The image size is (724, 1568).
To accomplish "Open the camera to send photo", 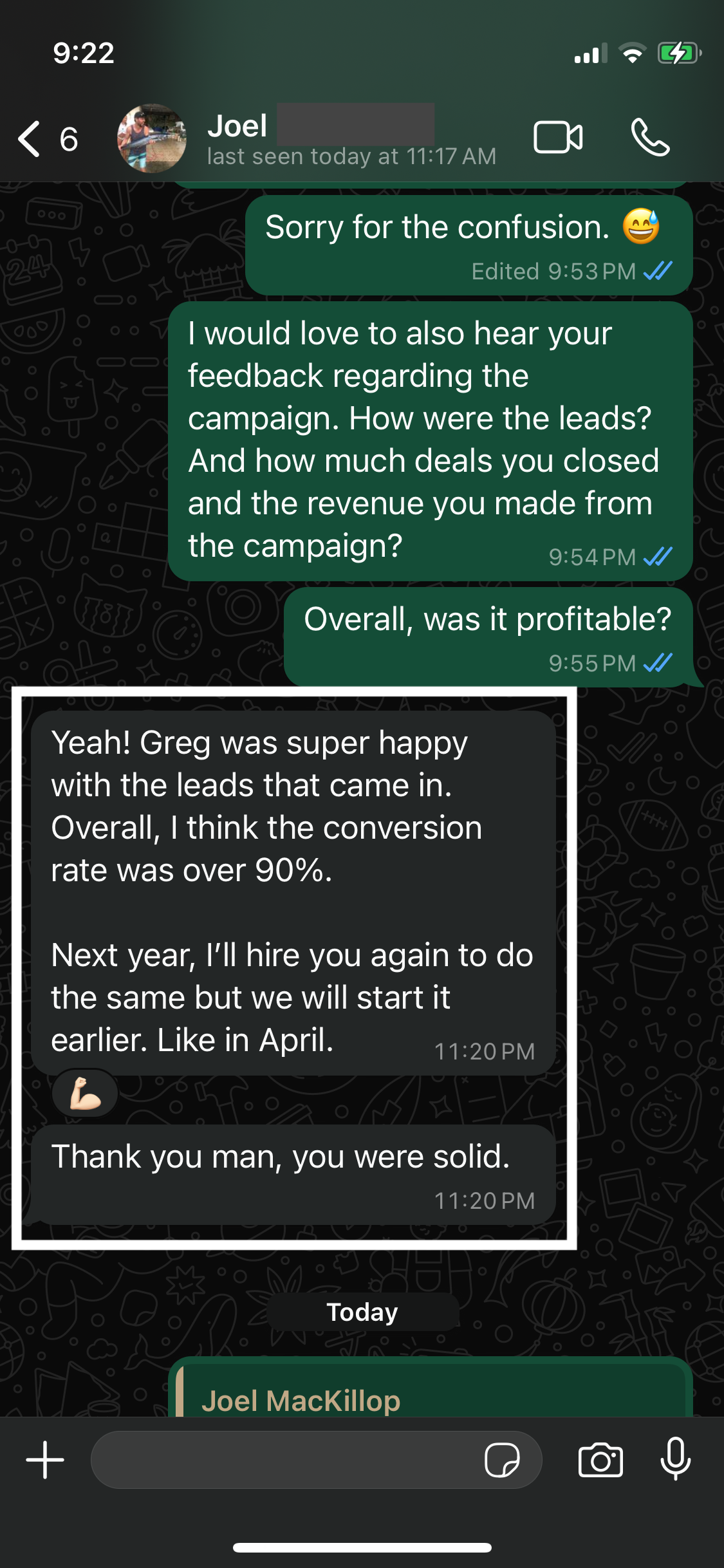I will pyautogui.click(x=600, y=1460).
